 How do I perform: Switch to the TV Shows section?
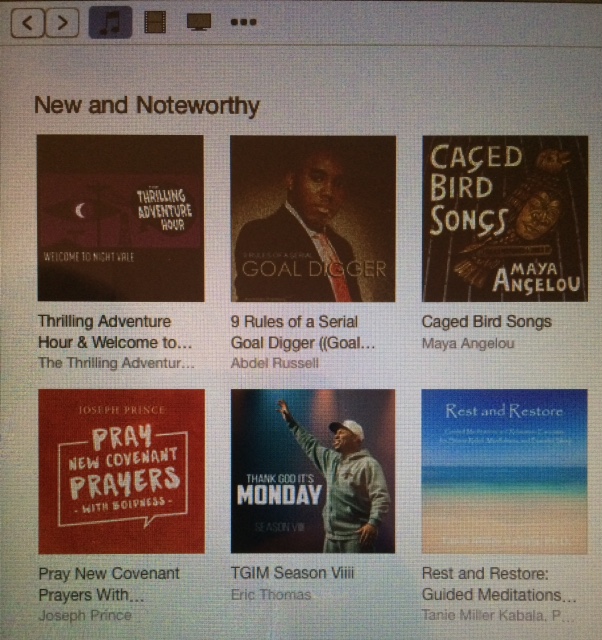coord(197,22)
